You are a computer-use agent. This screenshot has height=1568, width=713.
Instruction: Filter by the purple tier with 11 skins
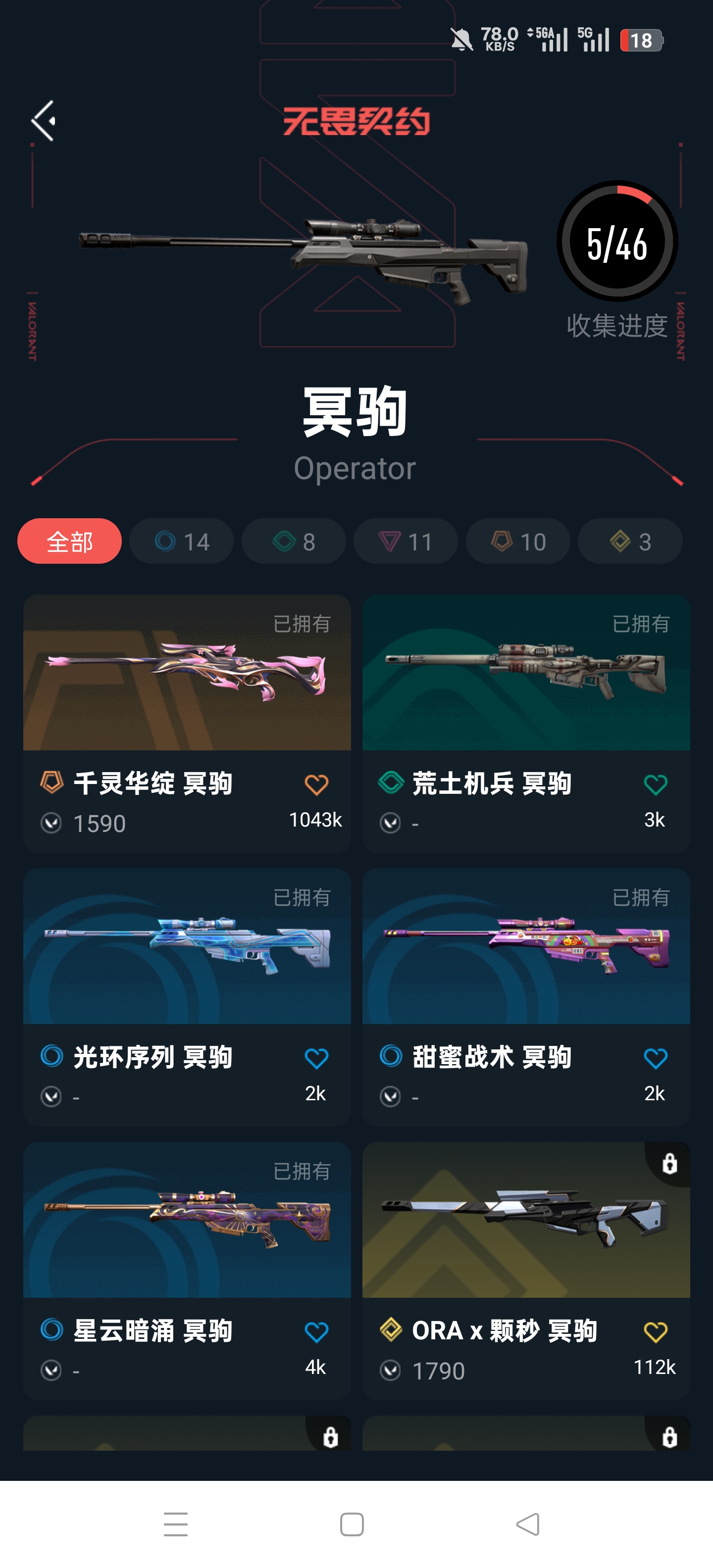(406, 541)
